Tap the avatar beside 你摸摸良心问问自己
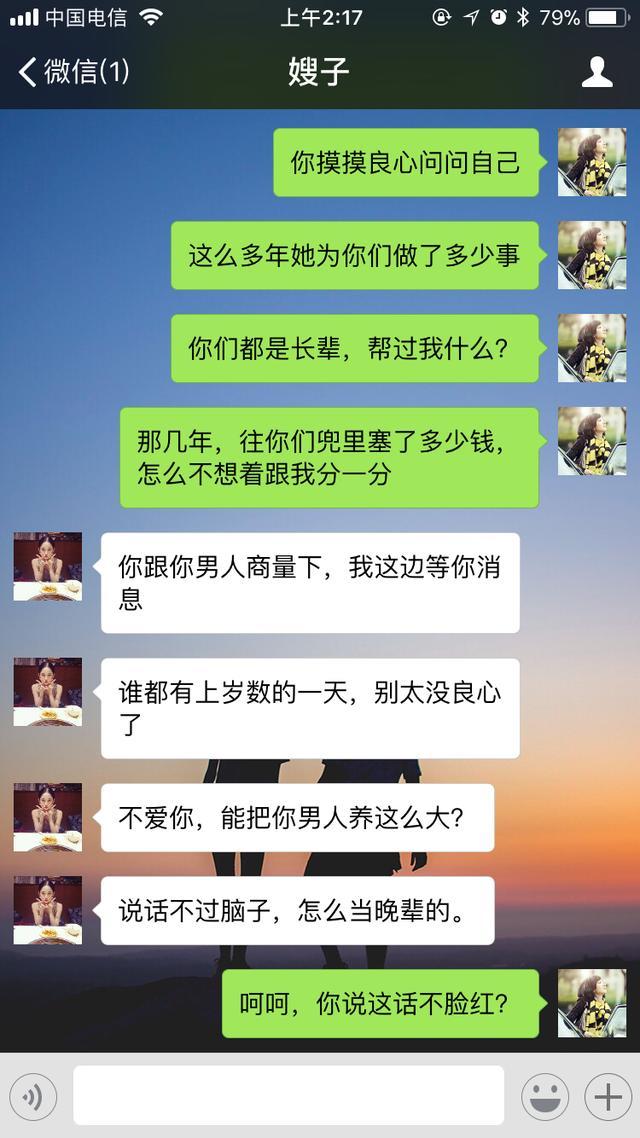This screenshot has height=1138, width=640. coord(591,162)
